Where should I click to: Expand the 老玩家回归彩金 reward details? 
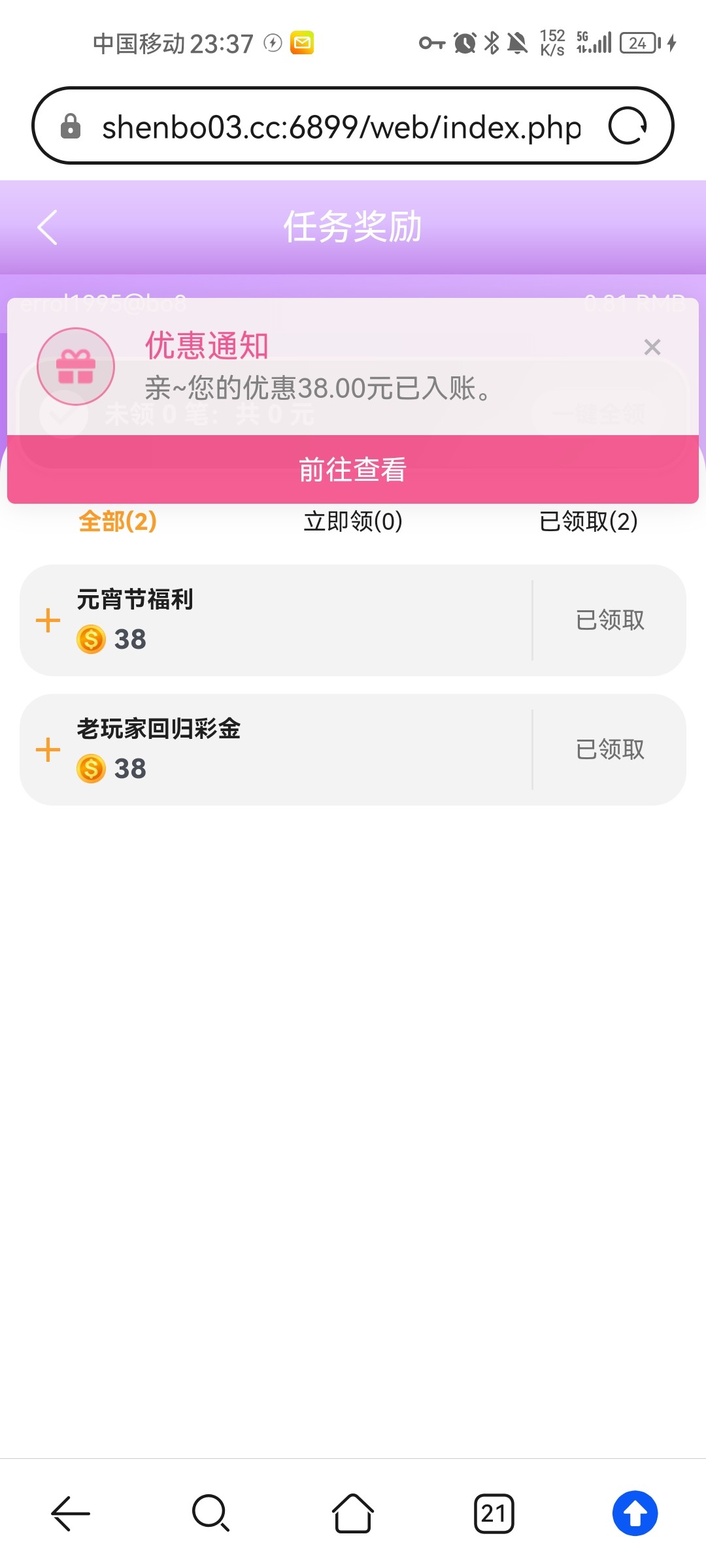tap(48, 750)
